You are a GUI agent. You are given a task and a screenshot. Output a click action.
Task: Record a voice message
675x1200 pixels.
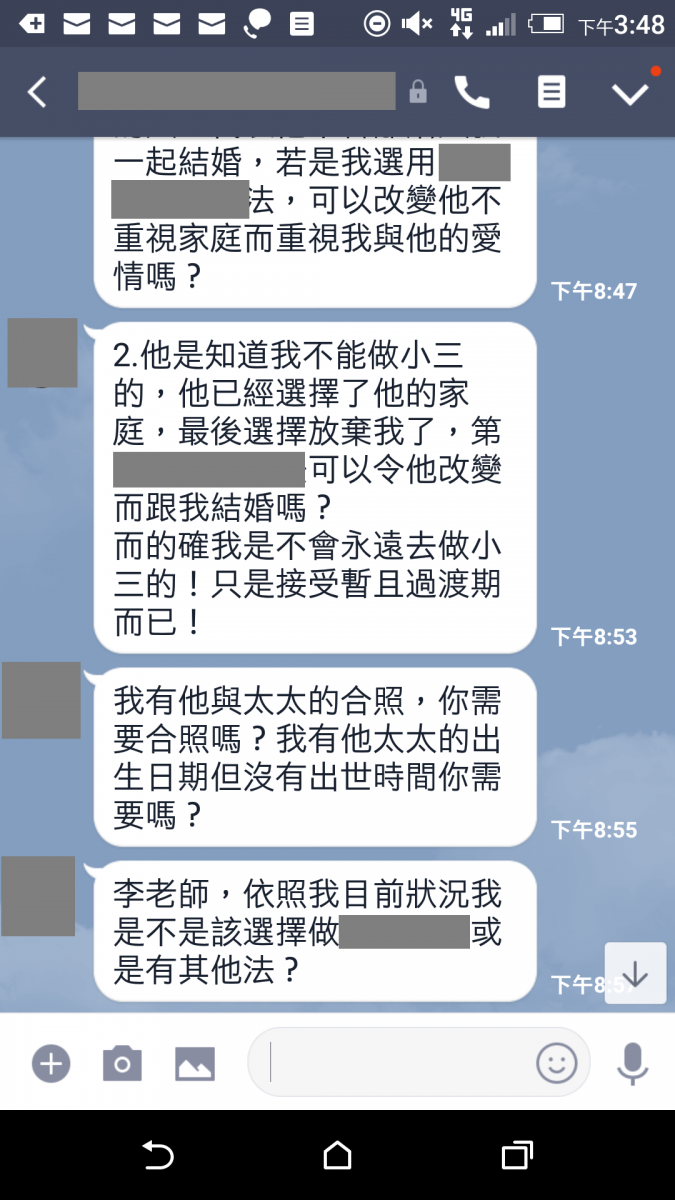click(632, 1063)
